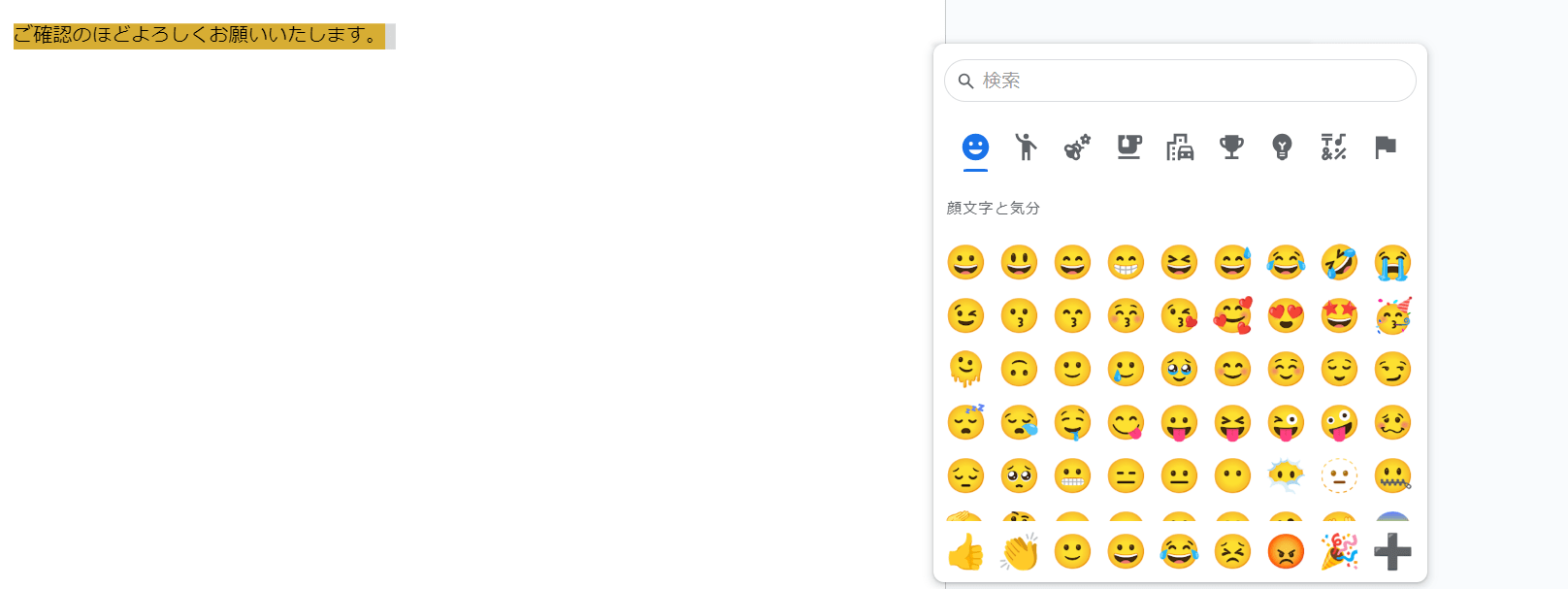The image size is (1568, 589).
Task: Switch to the objects lightbulb category
Action: [1282, 147]
